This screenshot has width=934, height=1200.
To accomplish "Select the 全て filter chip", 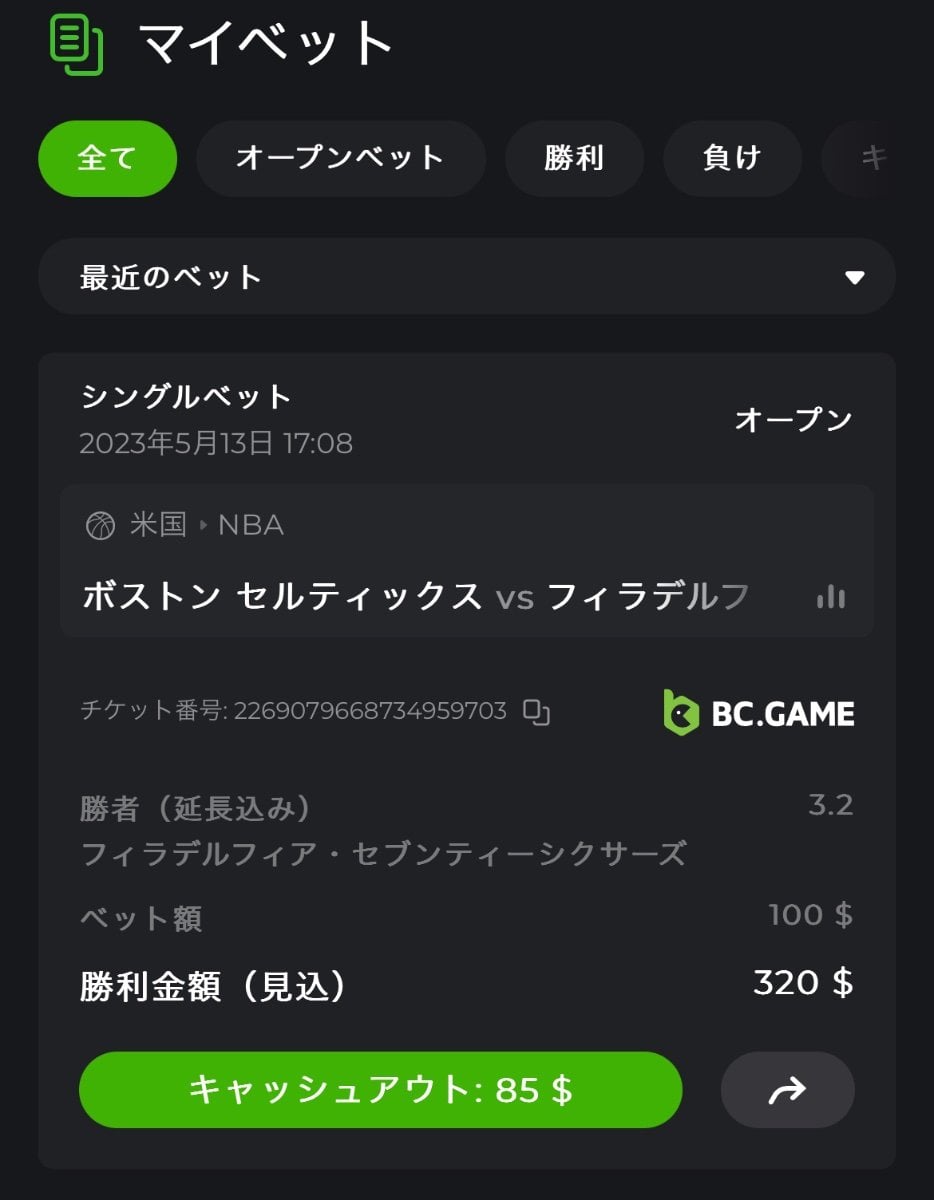I will [107, 158].
